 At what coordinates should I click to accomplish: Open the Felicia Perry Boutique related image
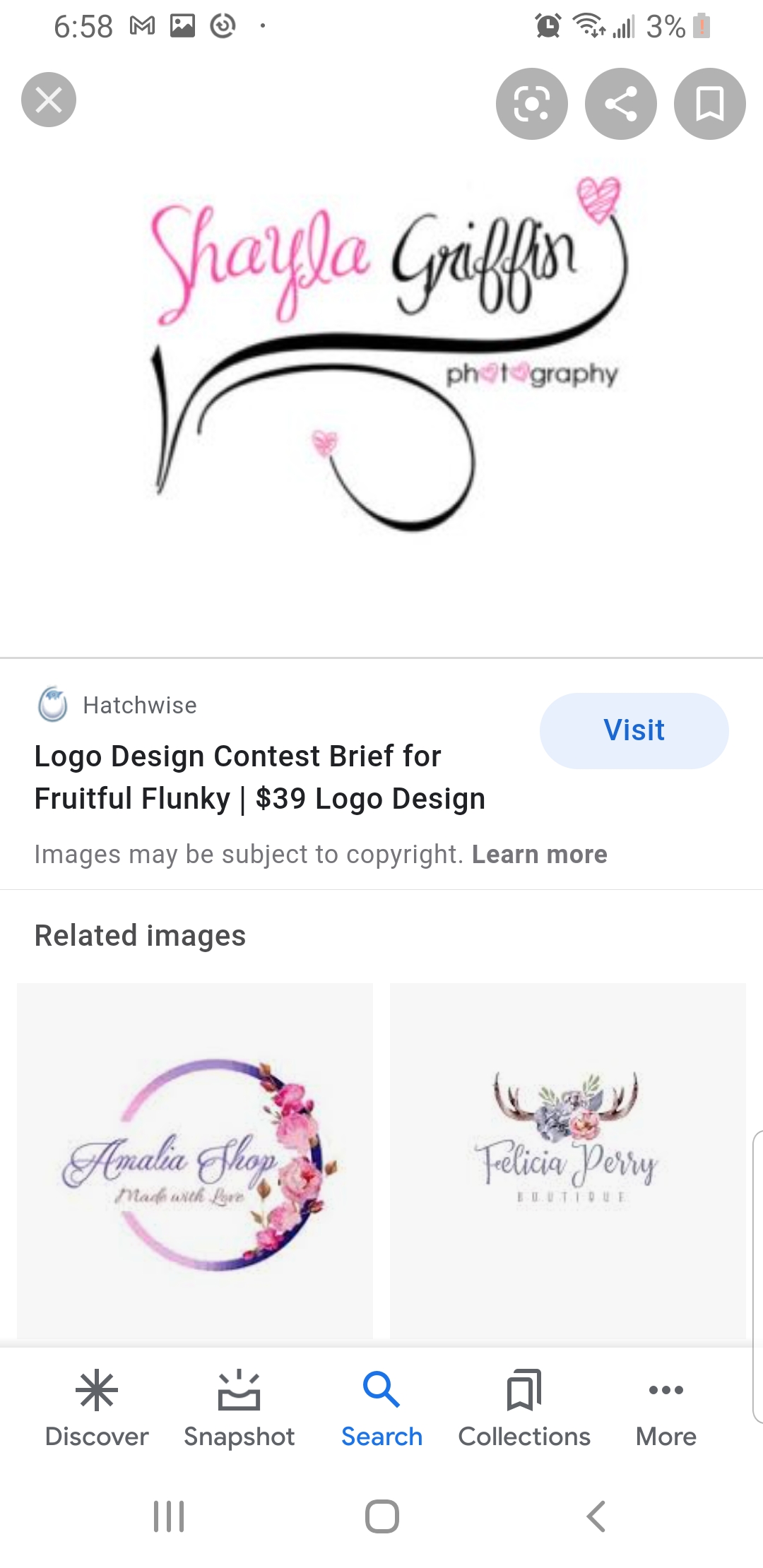click(x=567, y=1161)
